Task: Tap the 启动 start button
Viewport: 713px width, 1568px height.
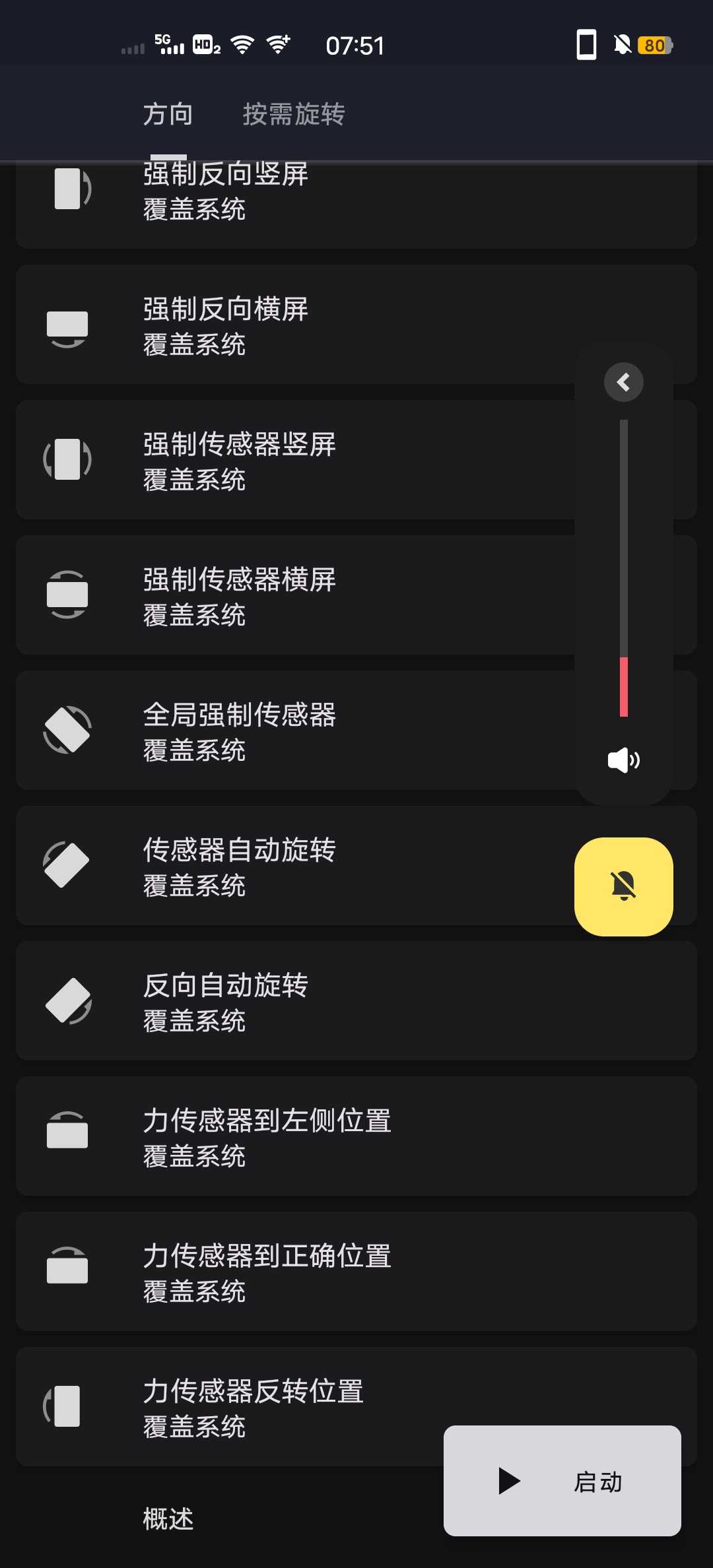Action: click(x=562, y=1482)
